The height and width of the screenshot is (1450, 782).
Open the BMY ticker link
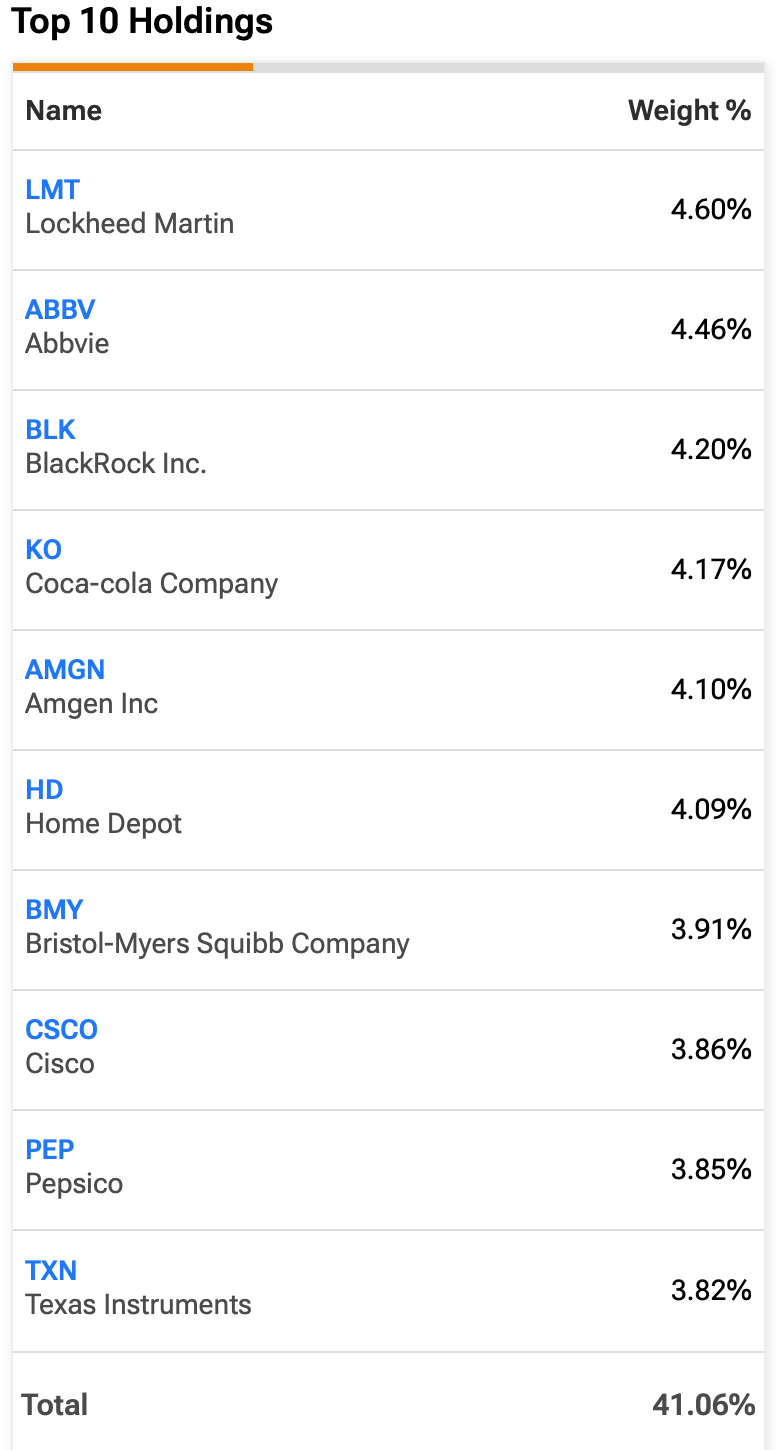click(54, 909)
